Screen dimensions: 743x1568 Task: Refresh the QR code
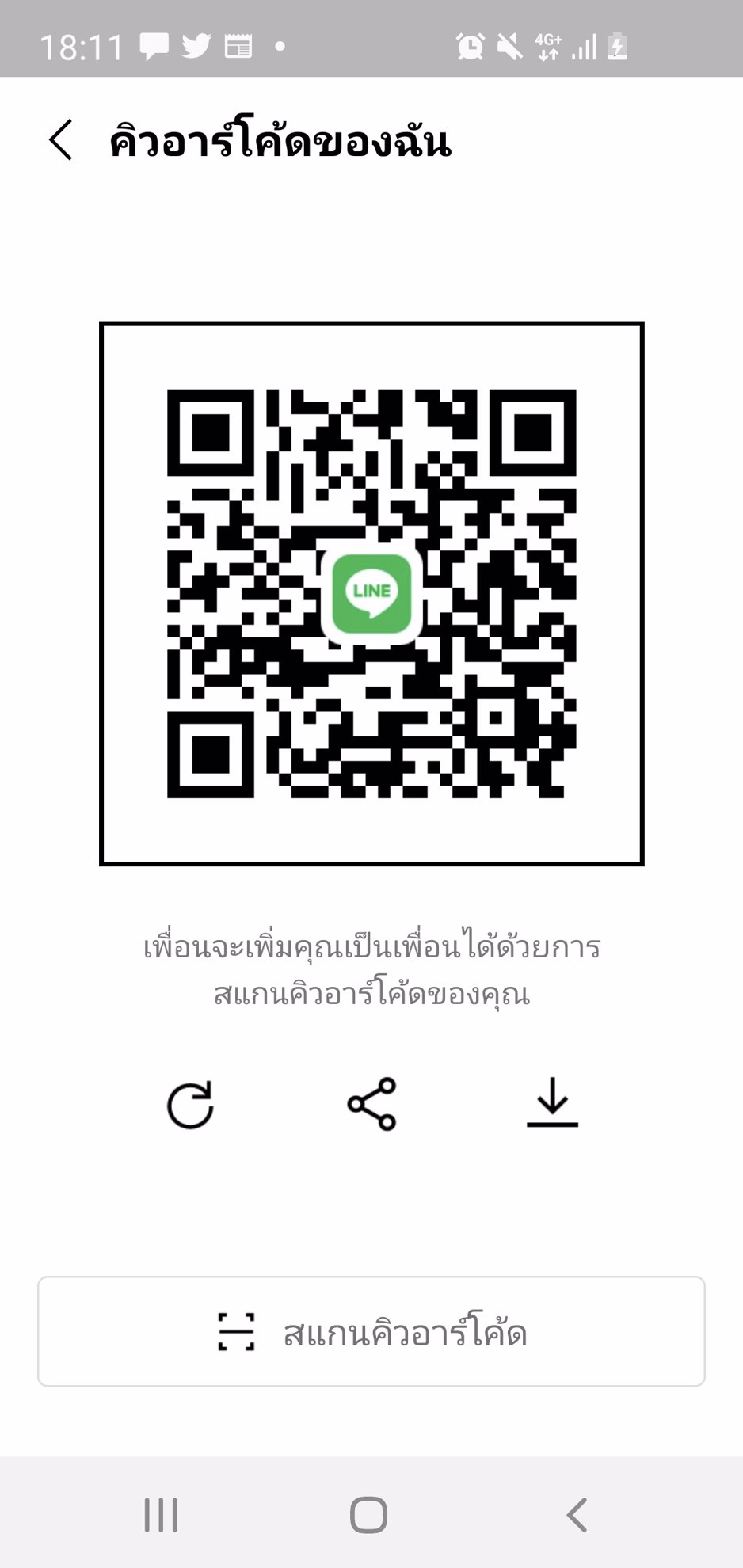tap(190, 1104)
